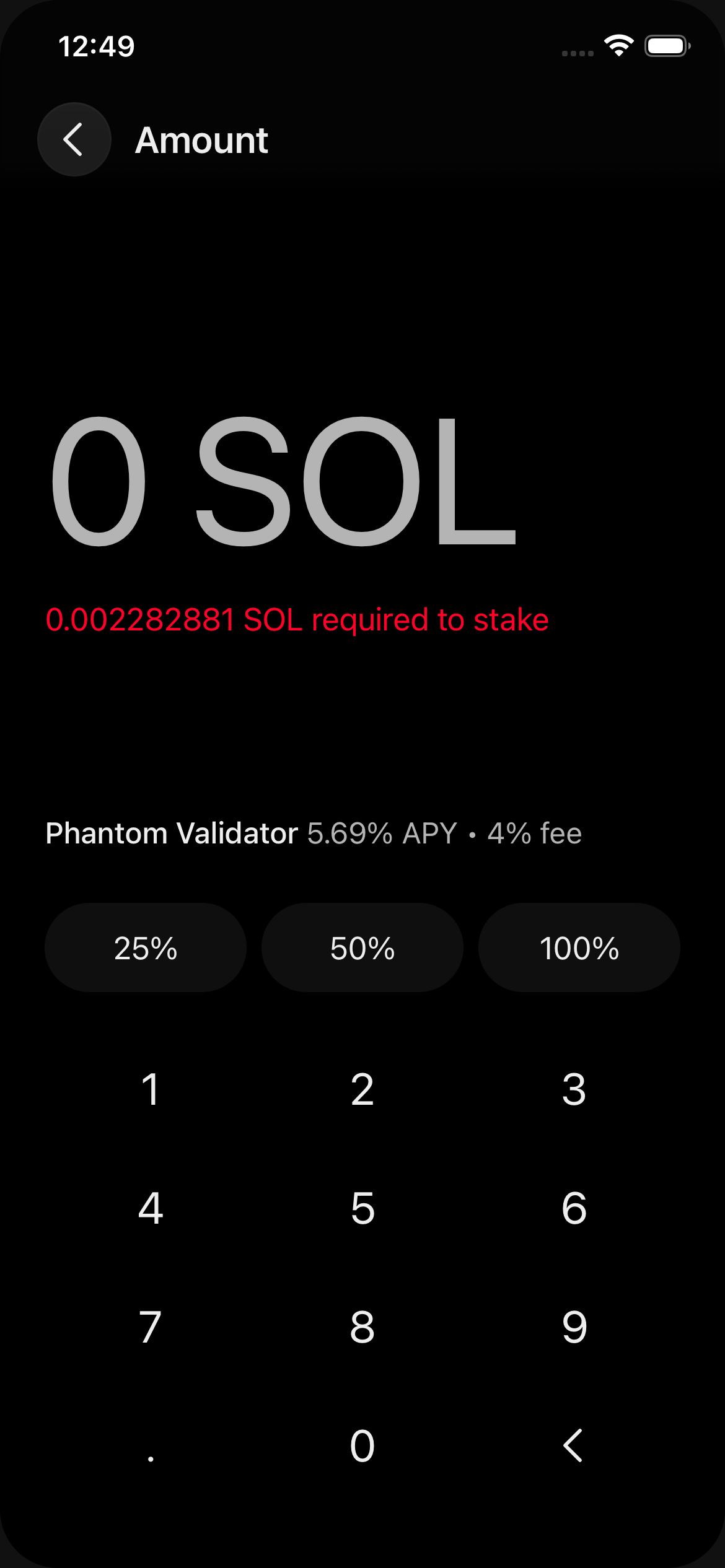
Task: Tap keypad digit 8
Action: click(362, 1327)
